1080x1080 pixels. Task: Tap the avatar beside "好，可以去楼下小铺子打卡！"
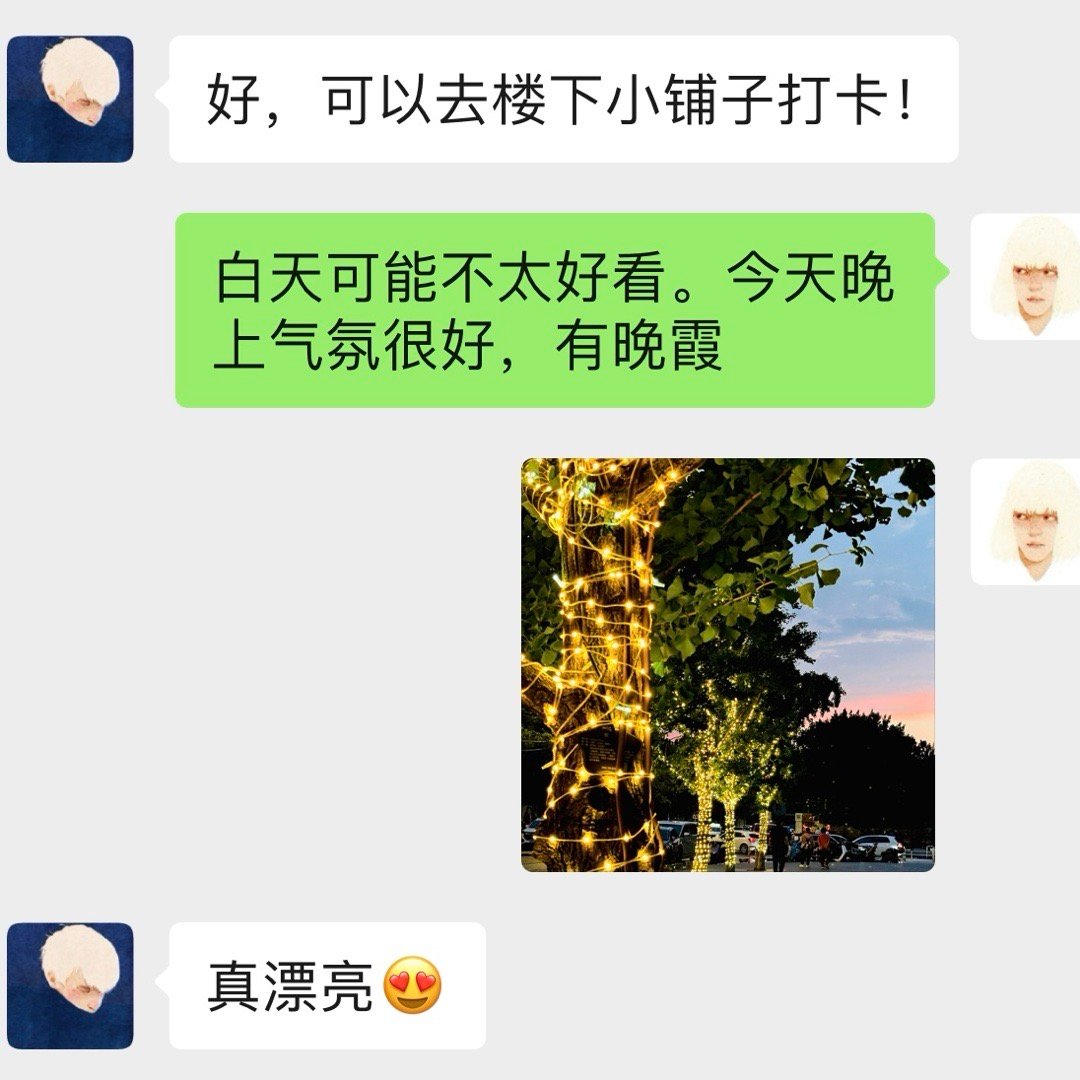(x=70, y=99)
